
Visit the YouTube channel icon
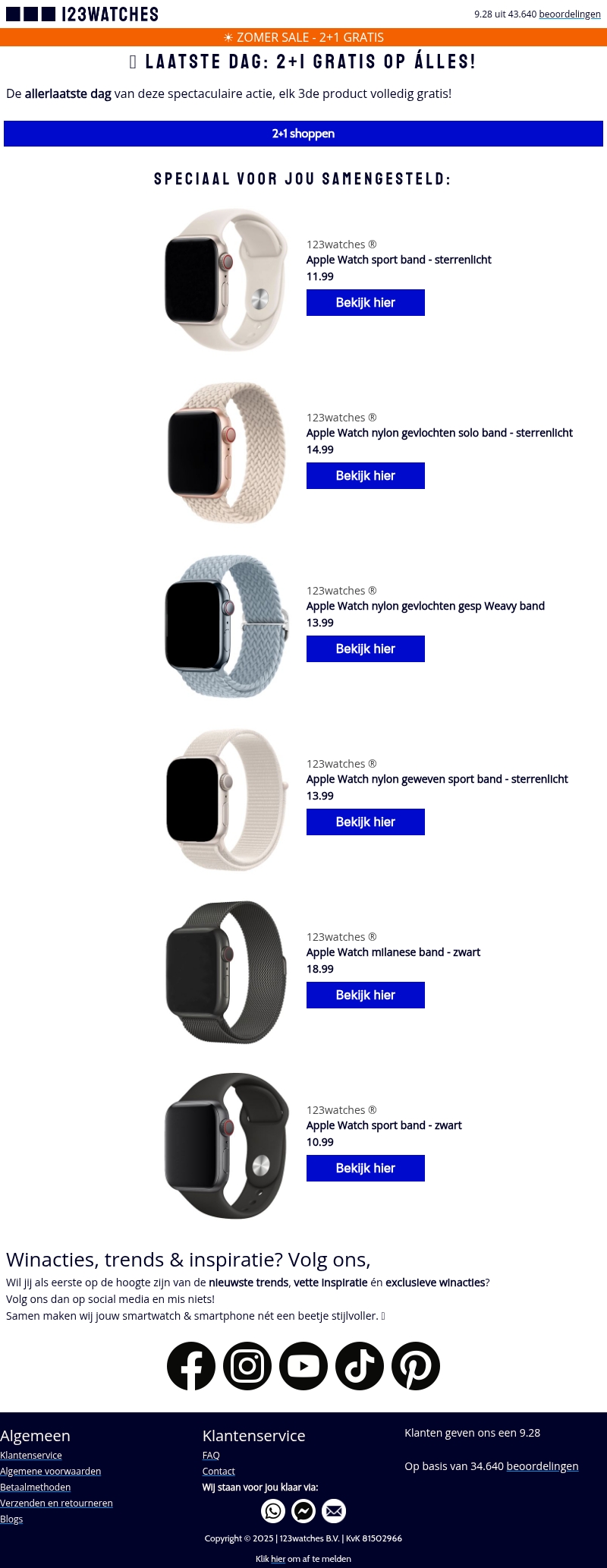coord(303,1366)
